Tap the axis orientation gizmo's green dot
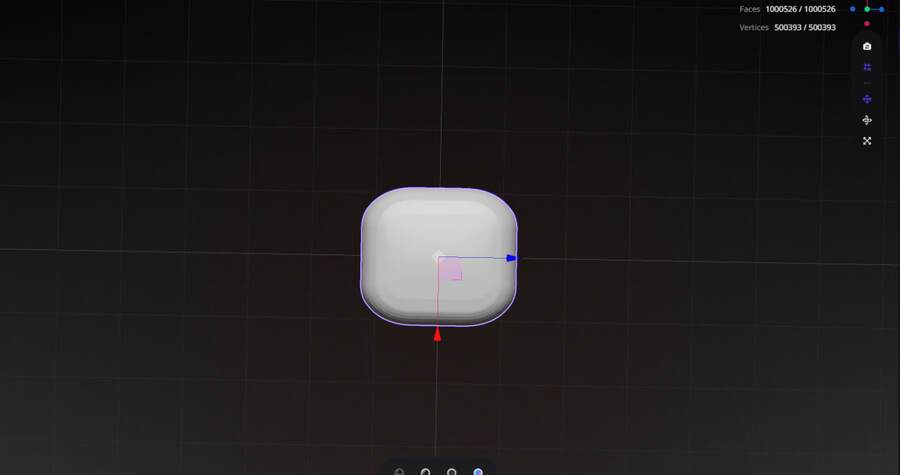 point(867,9)
